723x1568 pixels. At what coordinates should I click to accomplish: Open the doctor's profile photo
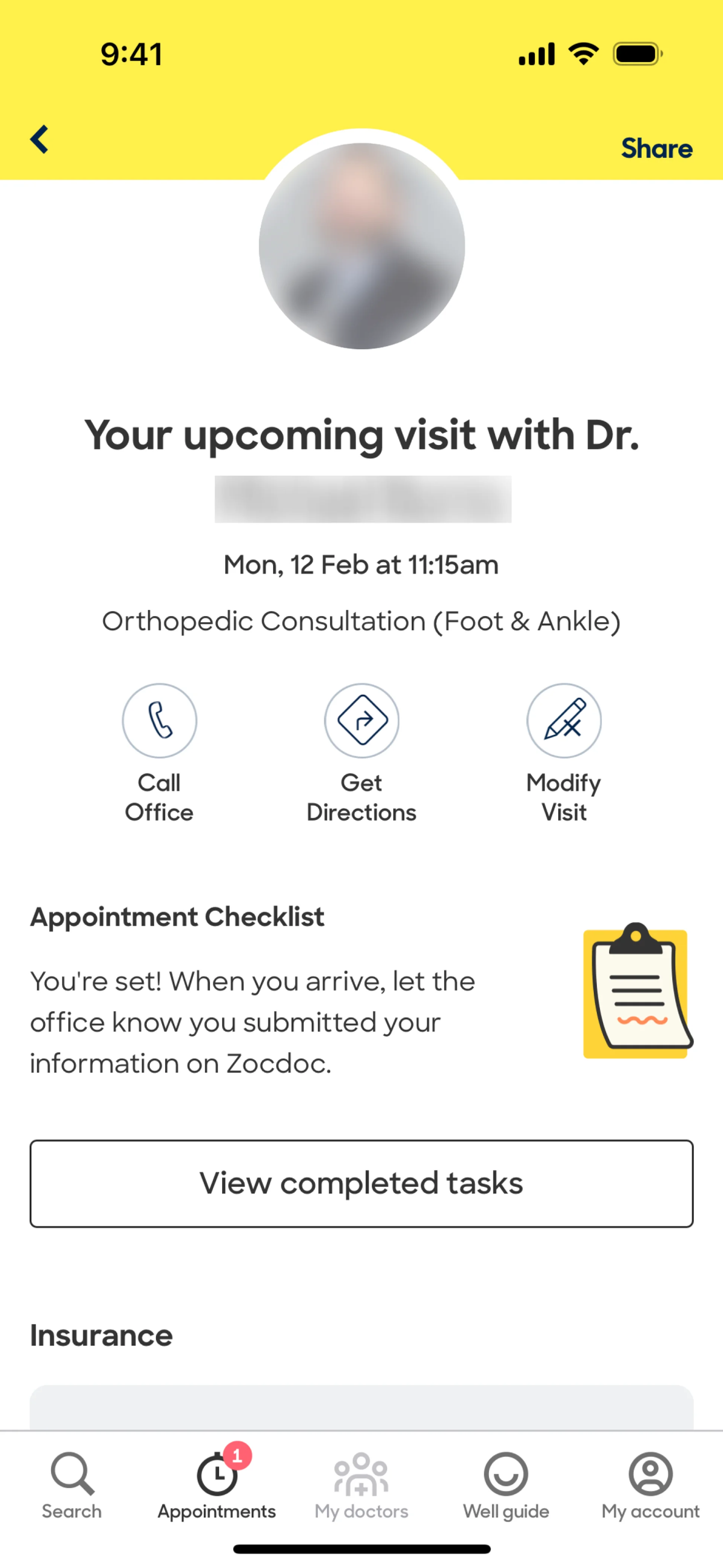pos(361,246)
